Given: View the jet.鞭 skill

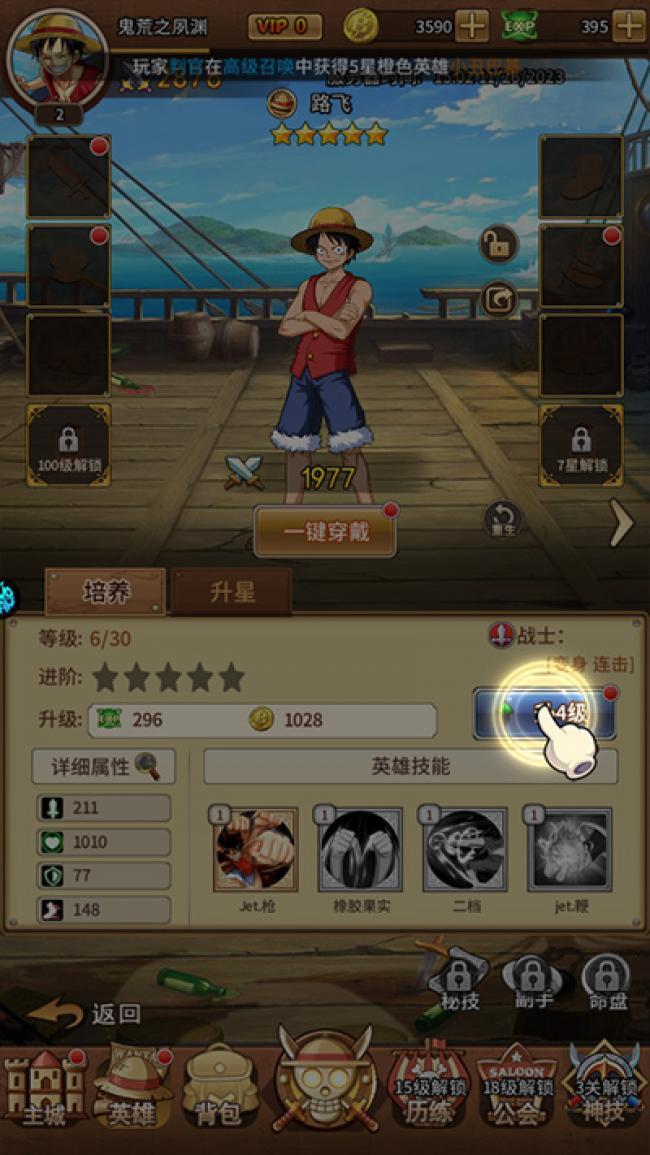Looking at the screenshot, I should [569, 850].
